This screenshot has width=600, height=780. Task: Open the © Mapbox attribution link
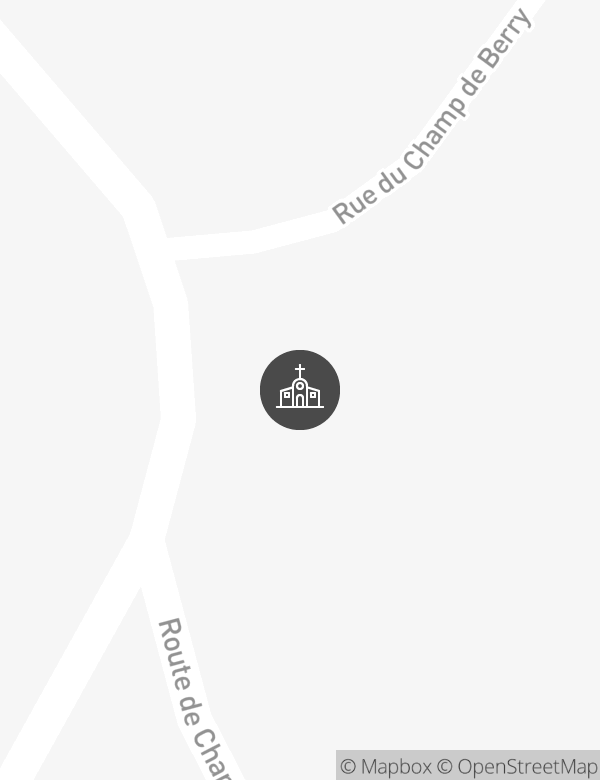point(386,766)
